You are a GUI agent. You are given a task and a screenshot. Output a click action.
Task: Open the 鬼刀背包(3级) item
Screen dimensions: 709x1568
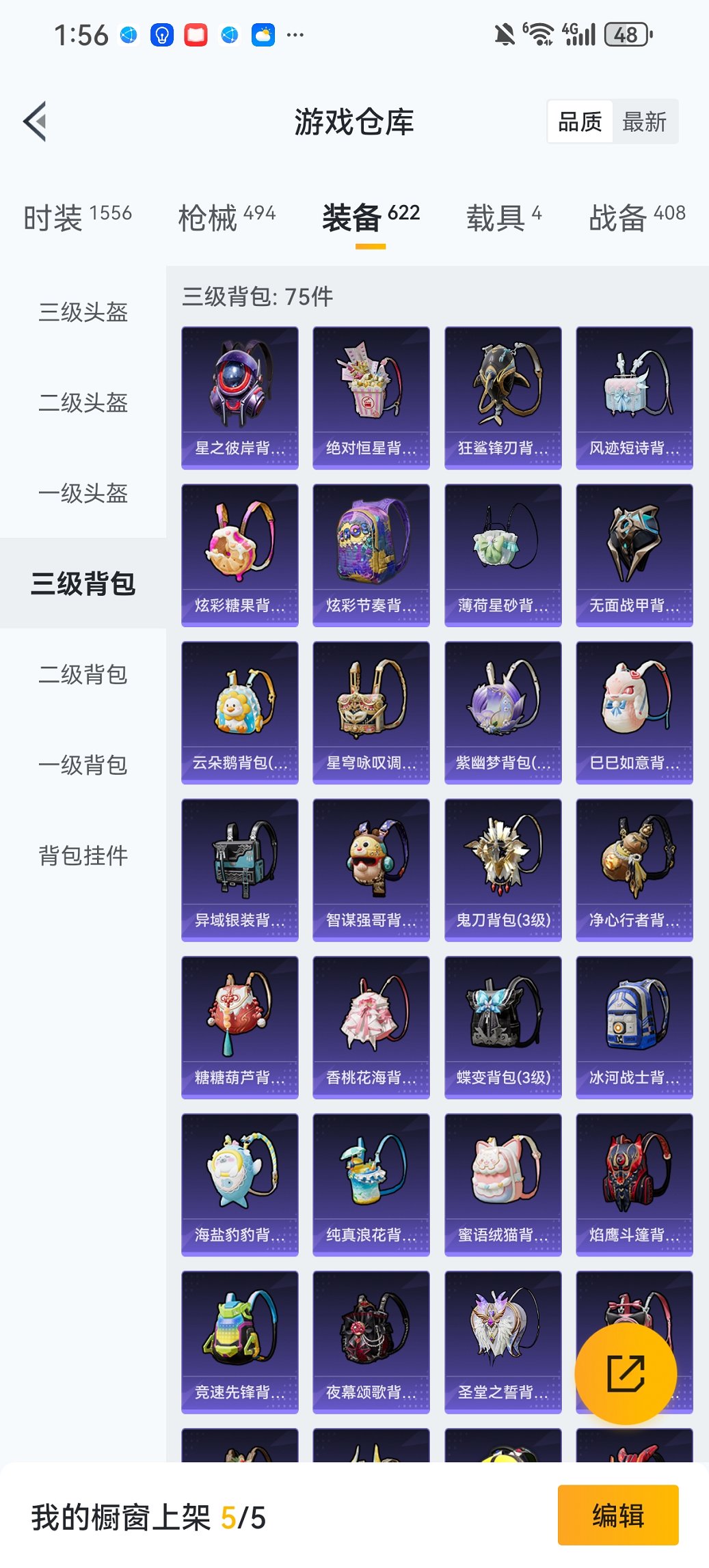pyautogui.click(x=503, y=868)
